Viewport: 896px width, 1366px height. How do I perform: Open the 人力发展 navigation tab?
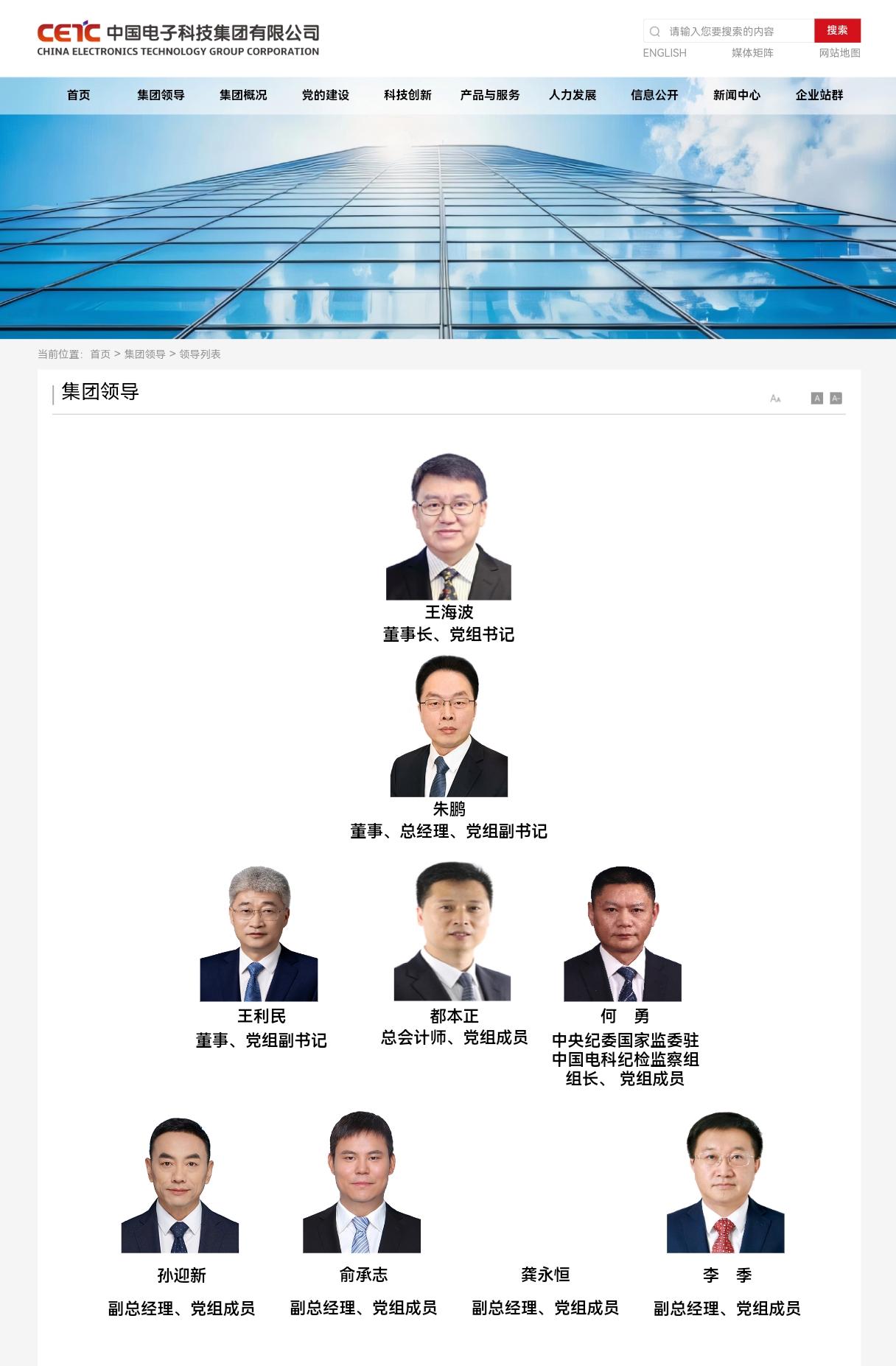tap(573, 95)
